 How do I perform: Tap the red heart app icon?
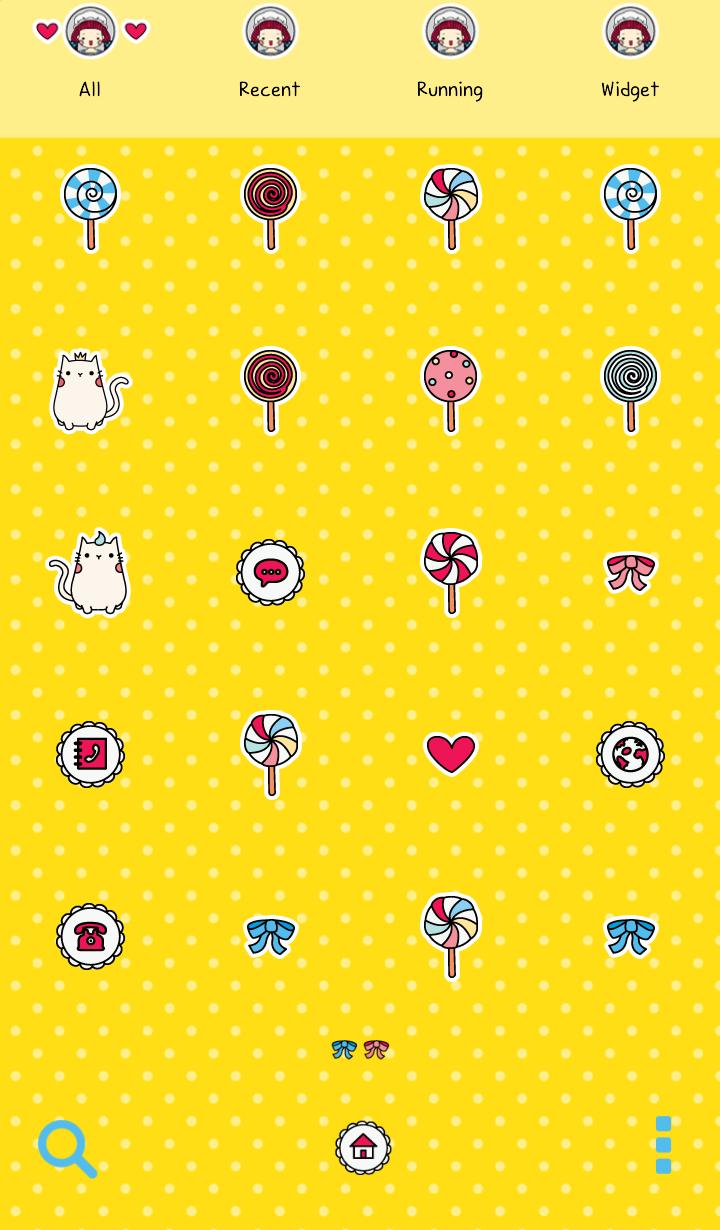coord(451,754)
